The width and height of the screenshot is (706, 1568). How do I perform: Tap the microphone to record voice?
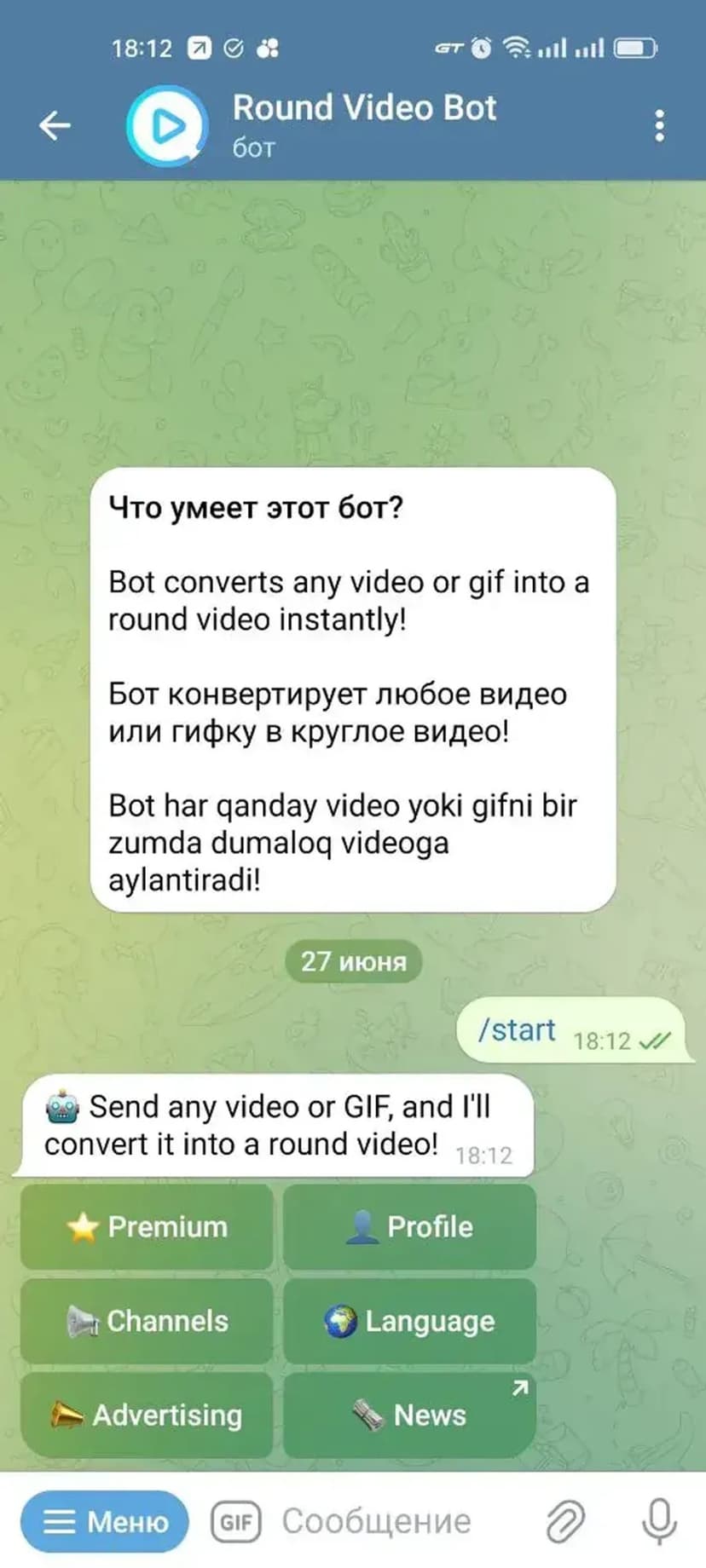coord(659,1521)
